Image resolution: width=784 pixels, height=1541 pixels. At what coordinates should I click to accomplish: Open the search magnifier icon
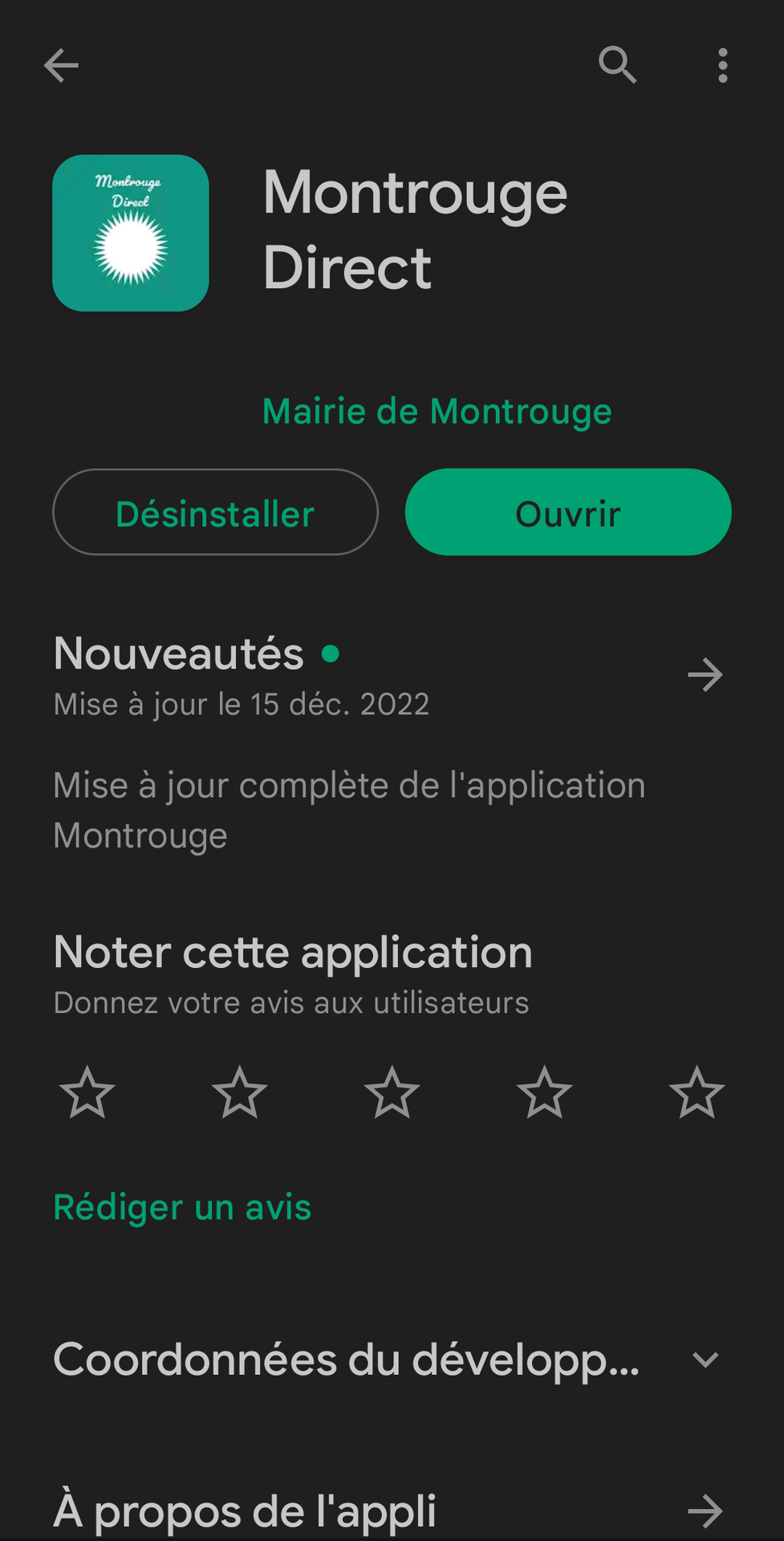(617, 65)
